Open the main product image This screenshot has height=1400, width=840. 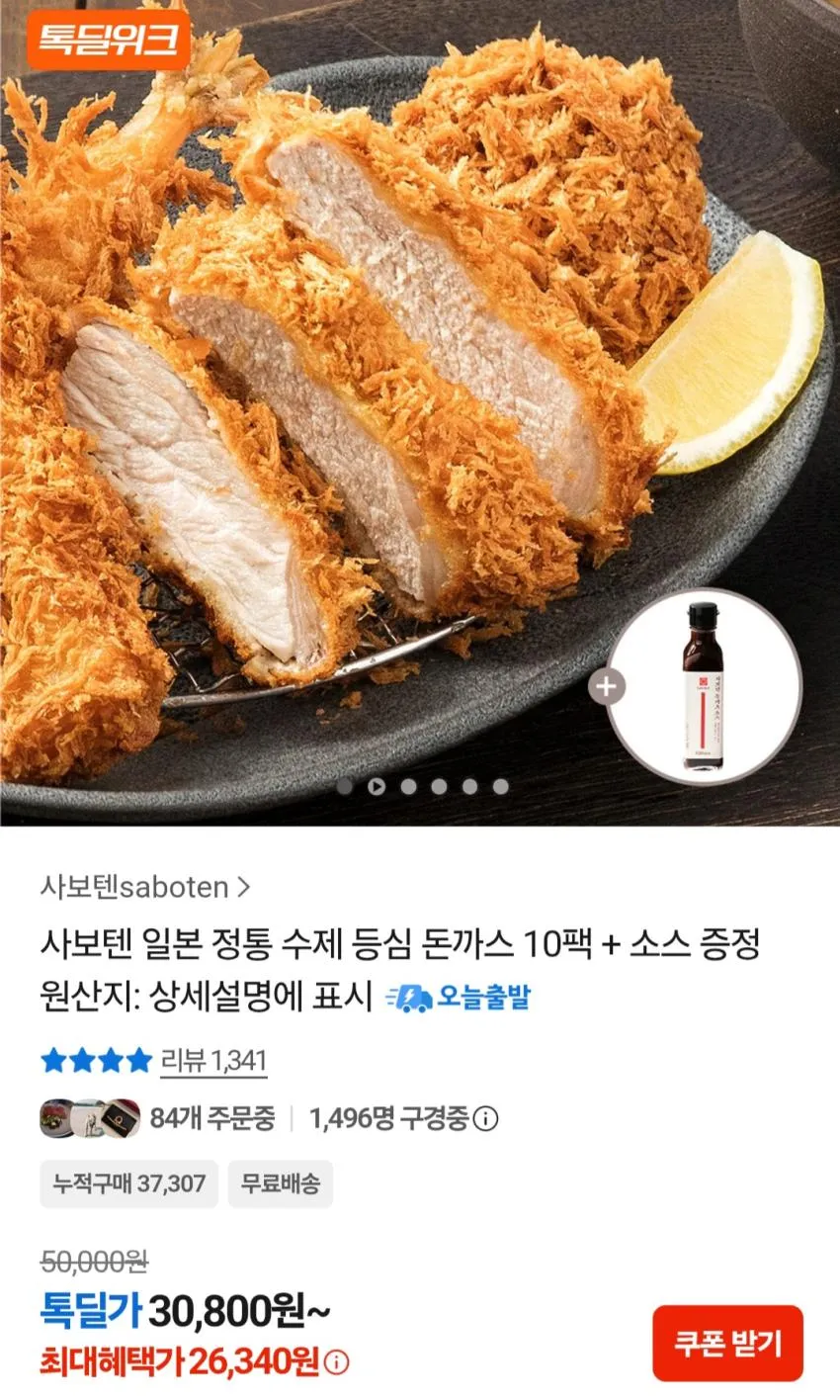(x=420, y=413)
